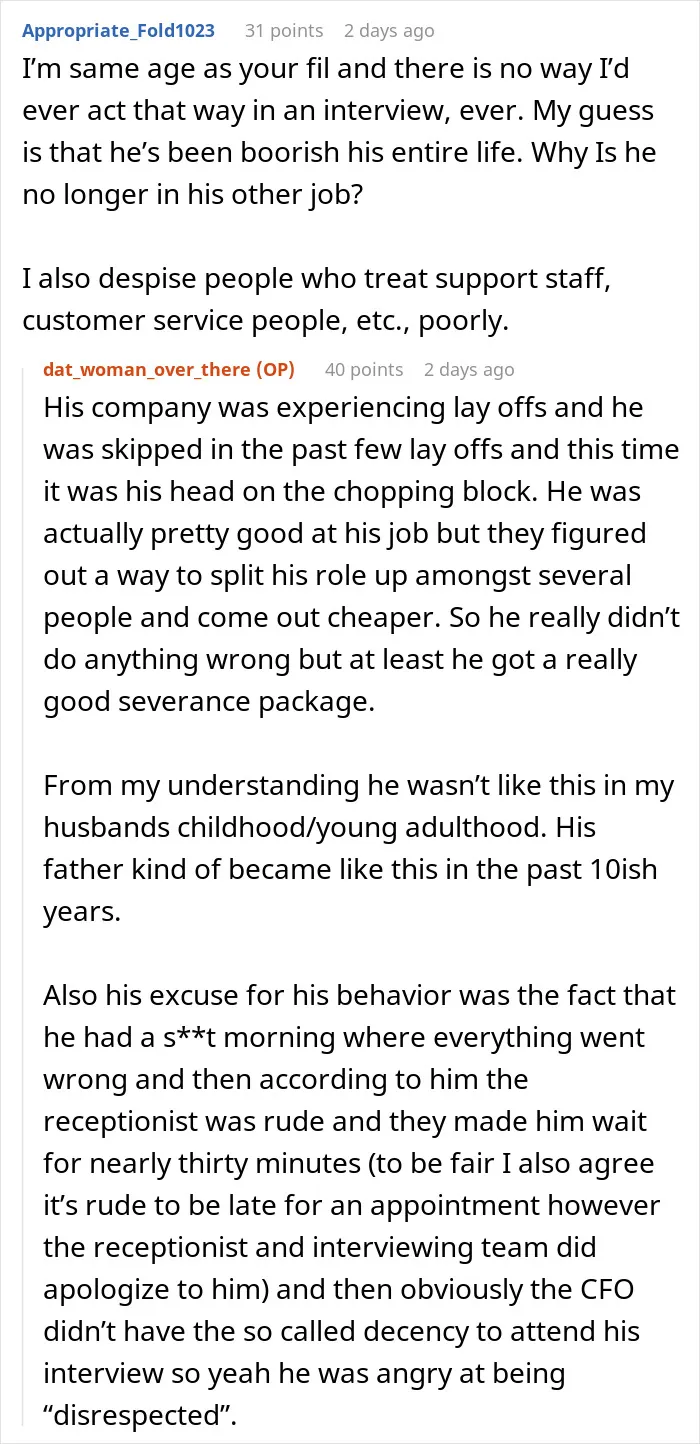Screen dimensions: 700x1444
Task: Open Appropriate_Fold1023's user profile
Action: 118,30
